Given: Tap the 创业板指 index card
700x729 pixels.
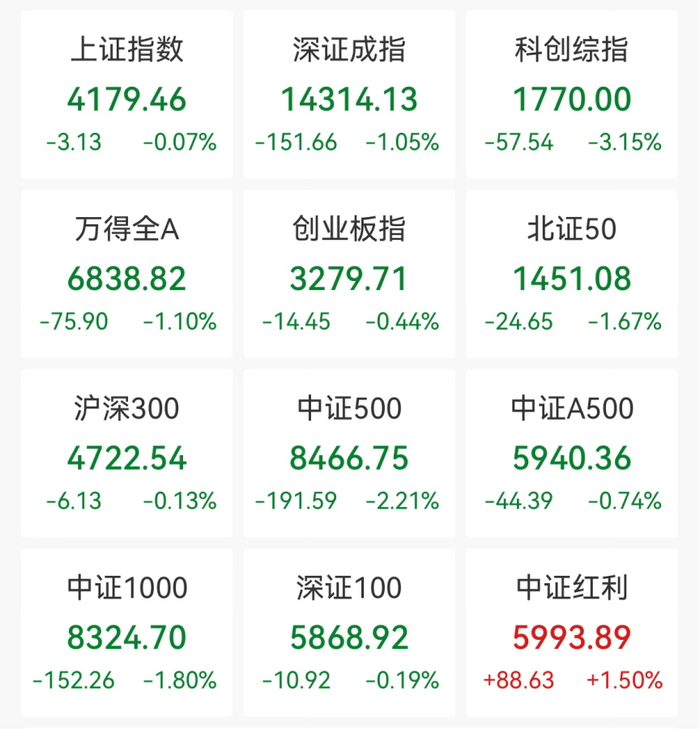Looking at the screenshot, I should click(x=349, y=275).
